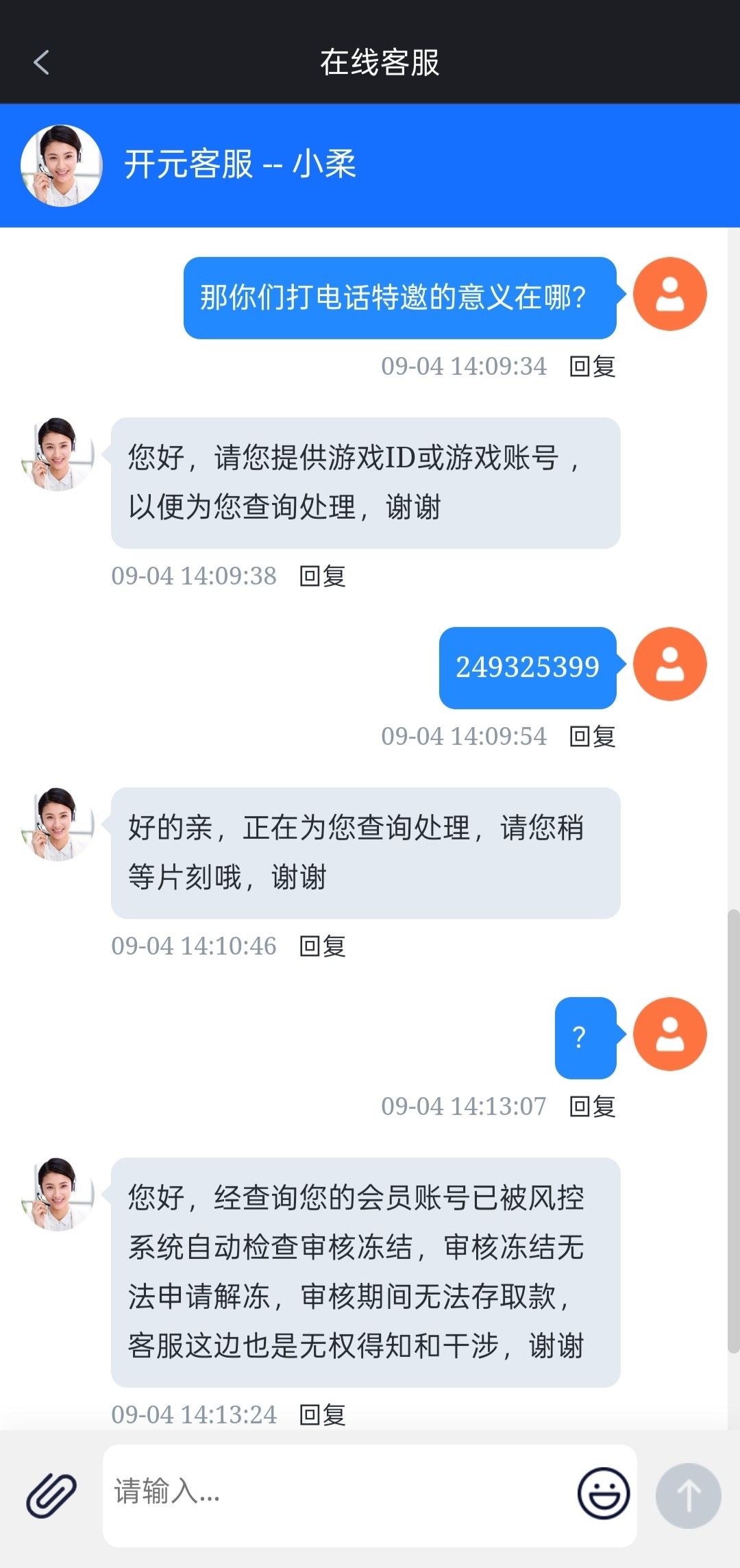Reply to the question mark message
The width and height of the screenshot is (740, 1568).
click(x=593, y=1107)
